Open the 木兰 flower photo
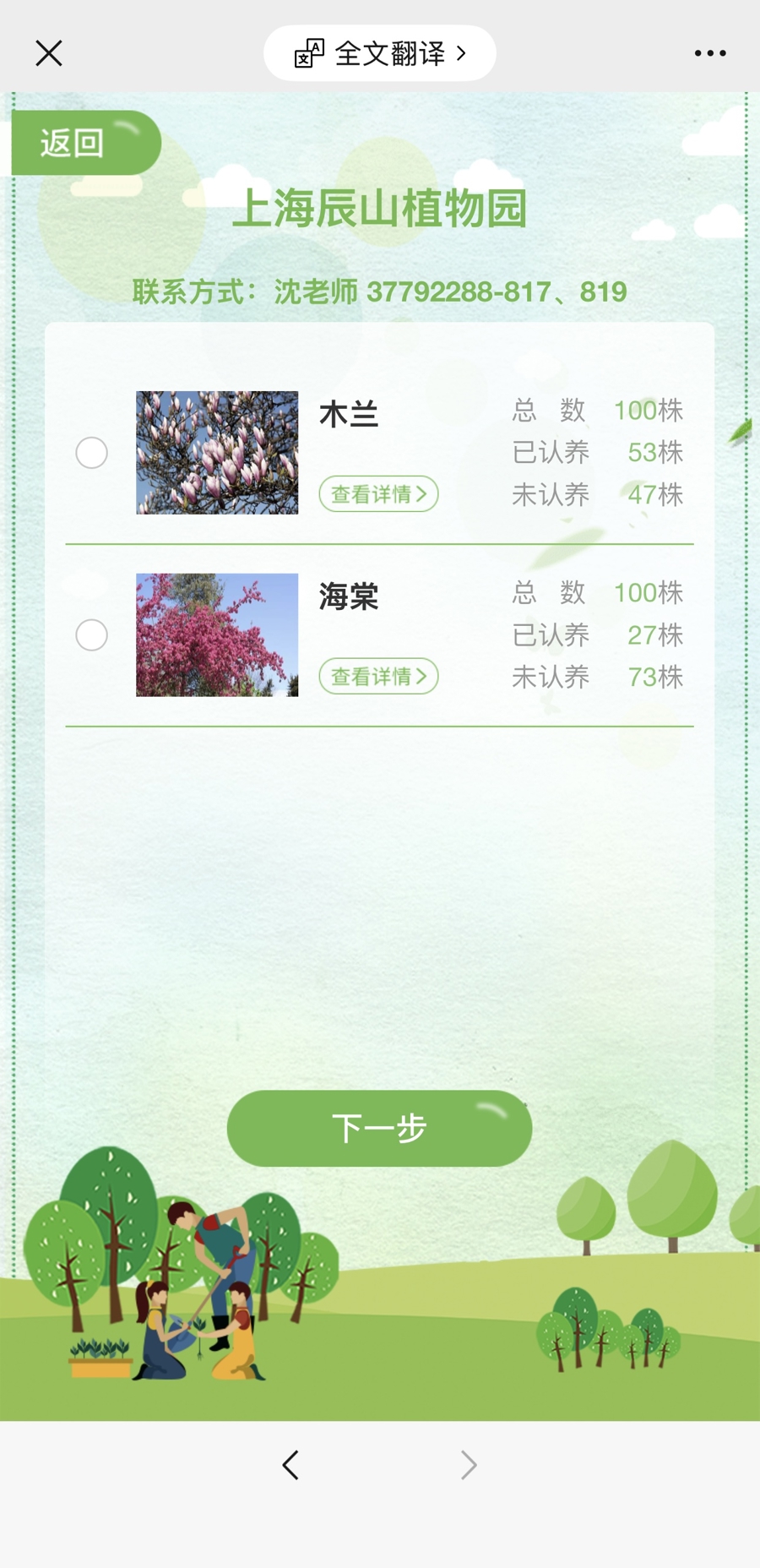Screen dimensions: 760x1568 (x=217, y=453)
